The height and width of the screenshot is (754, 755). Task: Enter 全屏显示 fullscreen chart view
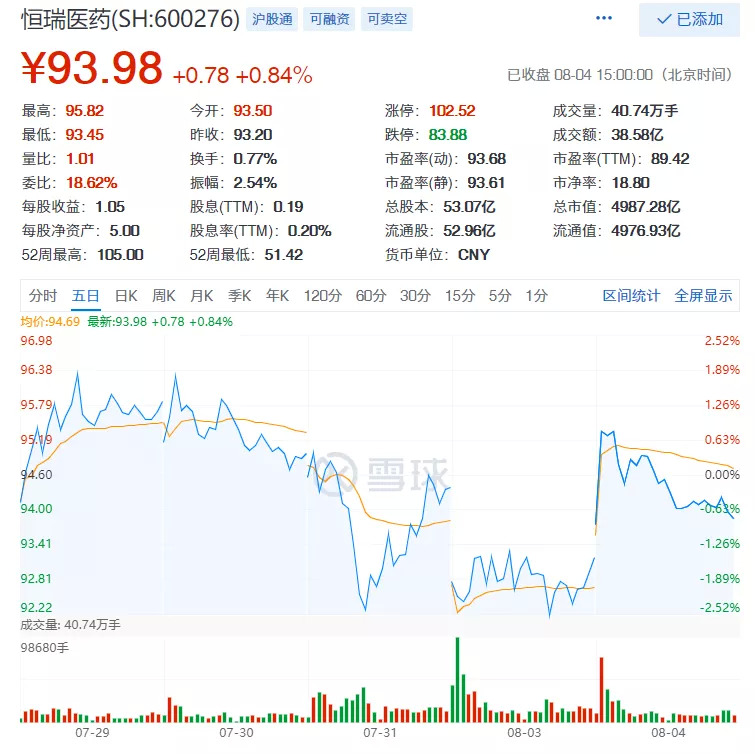coord(703,295)
